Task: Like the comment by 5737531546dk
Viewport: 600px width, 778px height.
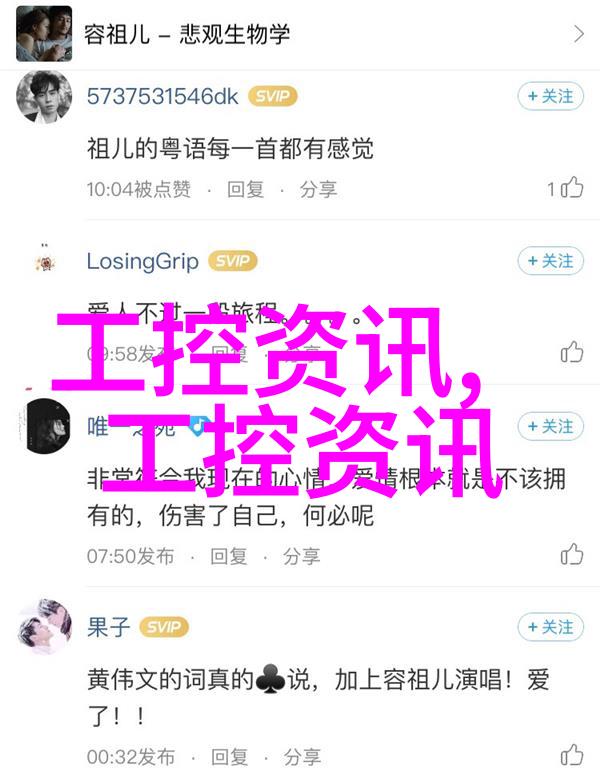Action: point(571,188)
